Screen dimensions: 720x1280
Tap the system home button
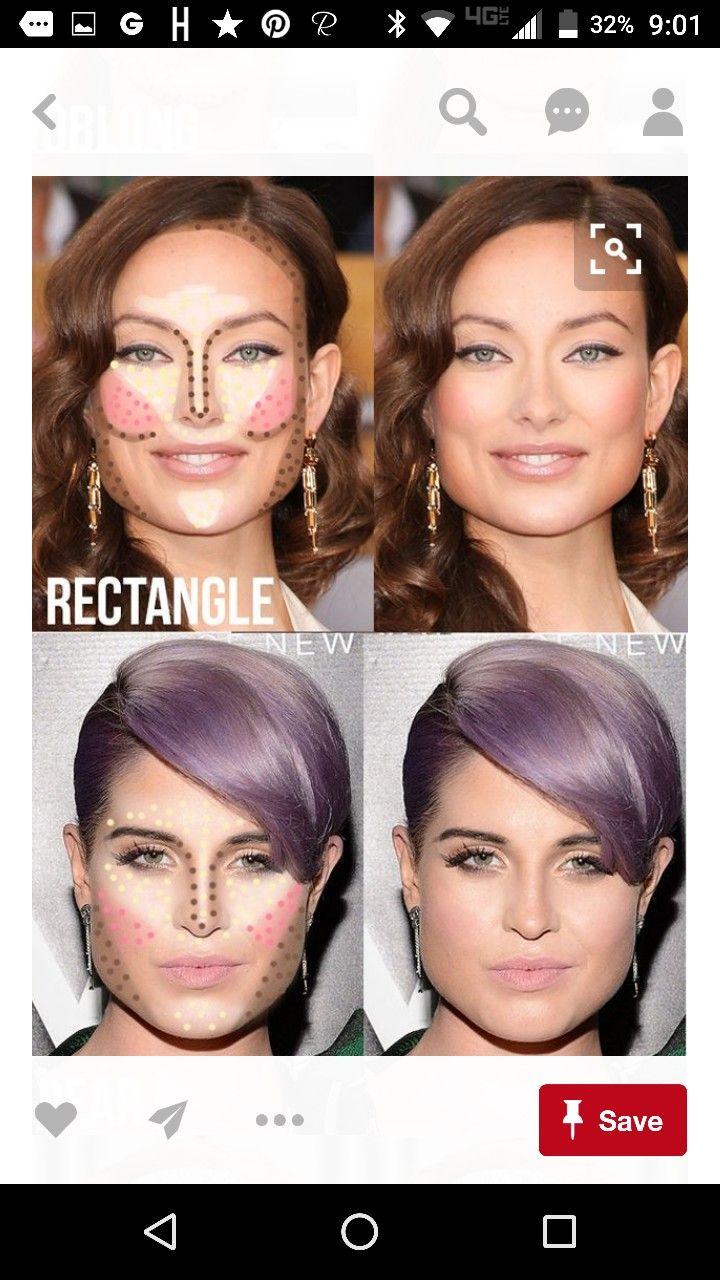pyautogui.click(x=360, y=1232)
